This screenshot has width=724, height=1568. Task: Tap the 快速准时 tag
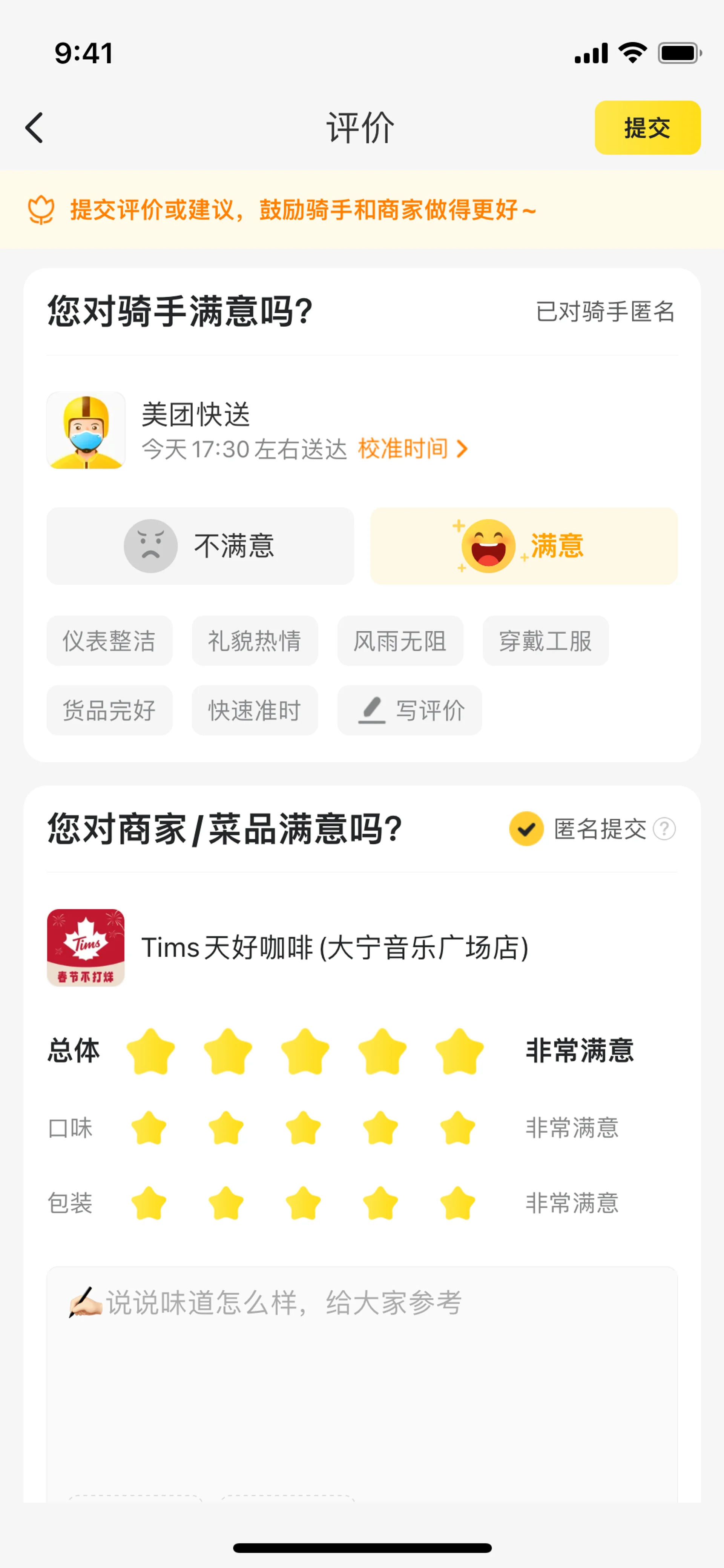[x=254, y=710]
